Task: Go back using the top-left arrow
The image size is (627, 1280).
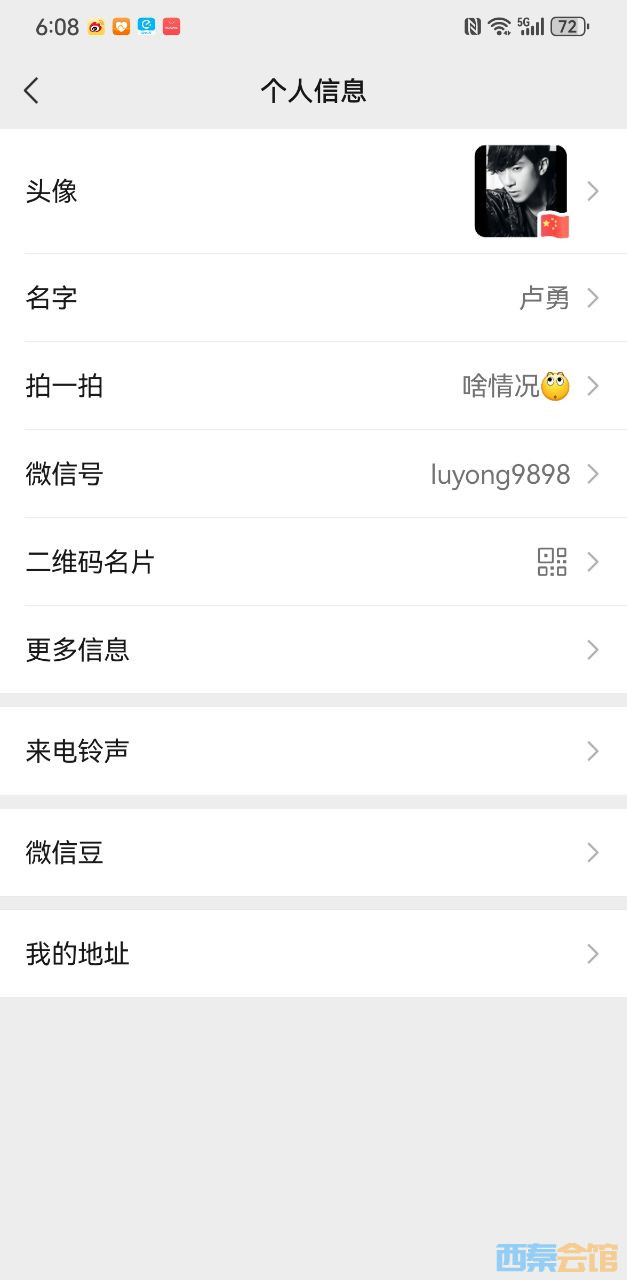Action: click(x=31, y=91)
